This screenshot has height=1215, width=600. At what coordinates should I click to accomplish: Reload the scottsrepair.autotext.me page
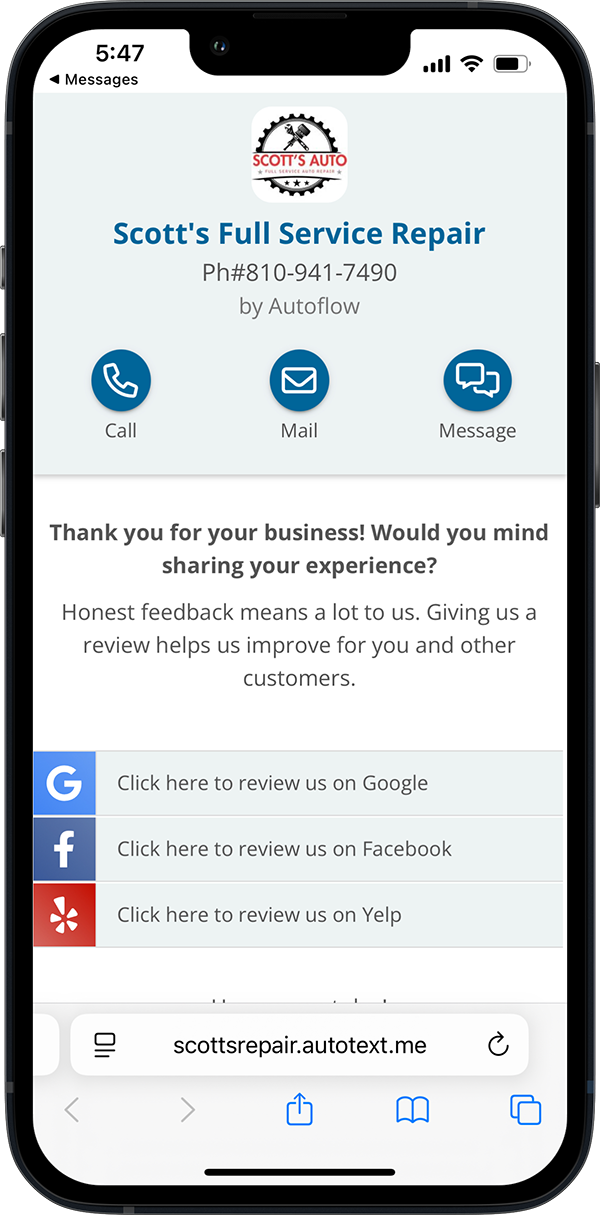point(498,1046)
